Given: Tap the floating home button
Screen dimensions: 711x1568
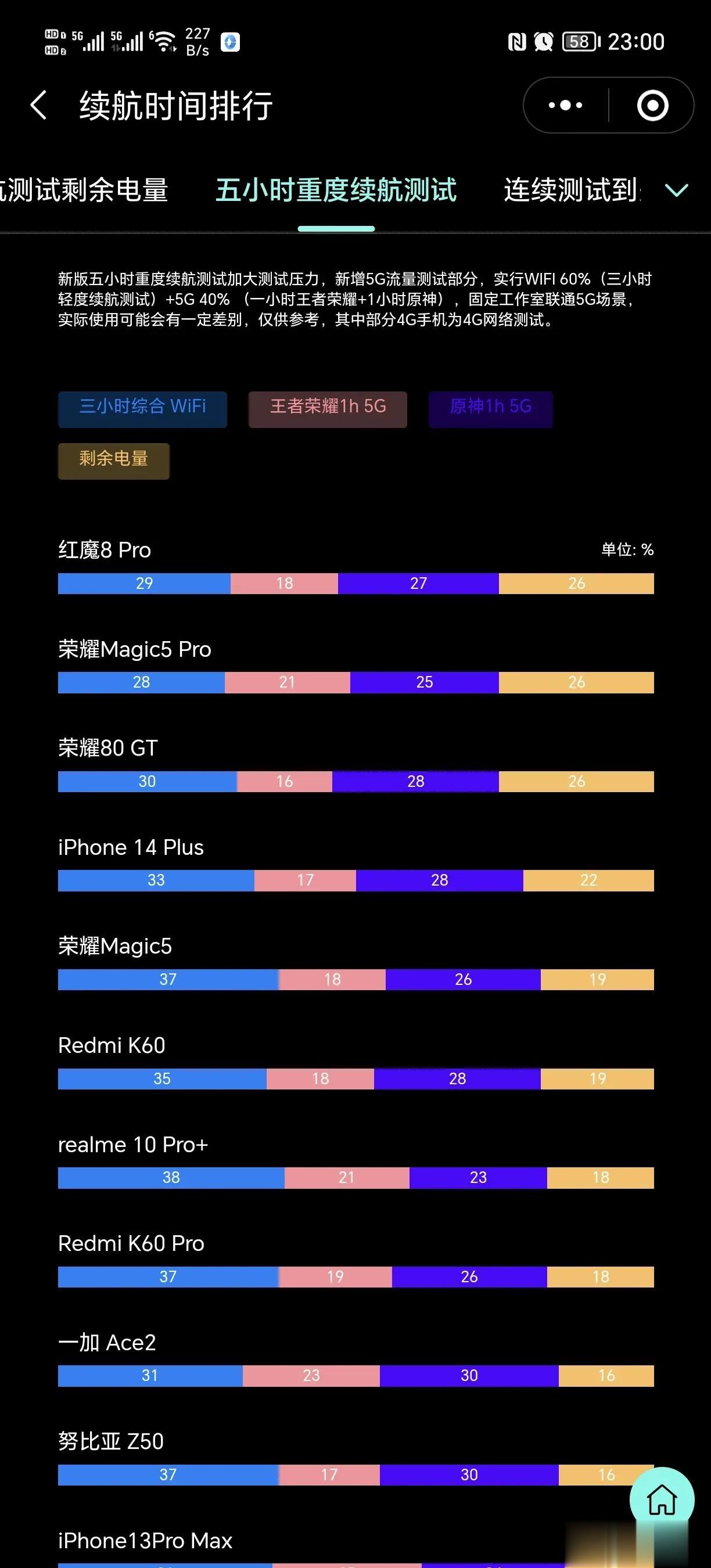Looking at the screenshot, I should 662,1500.
